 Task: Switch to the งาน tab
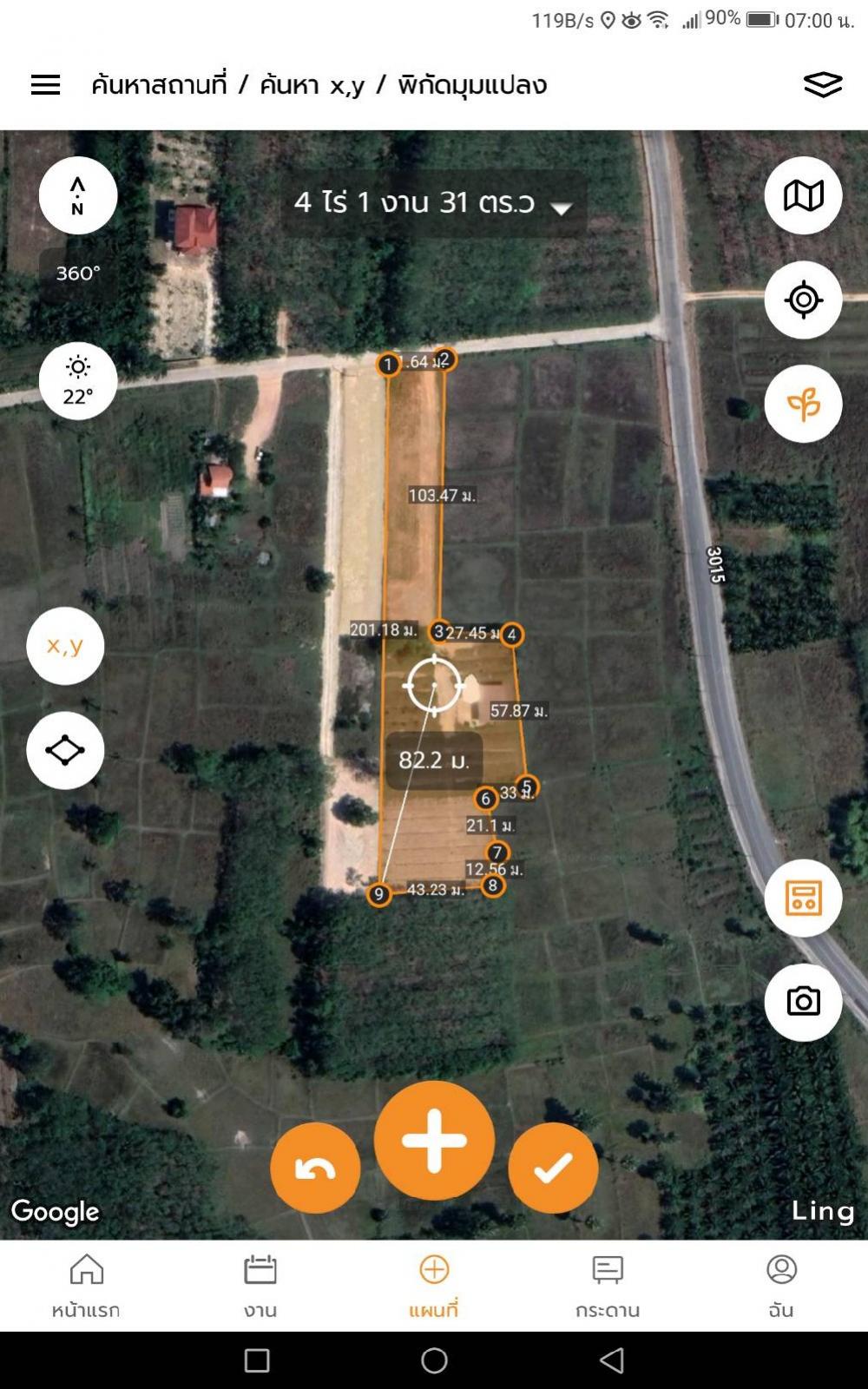point(260,1287)
